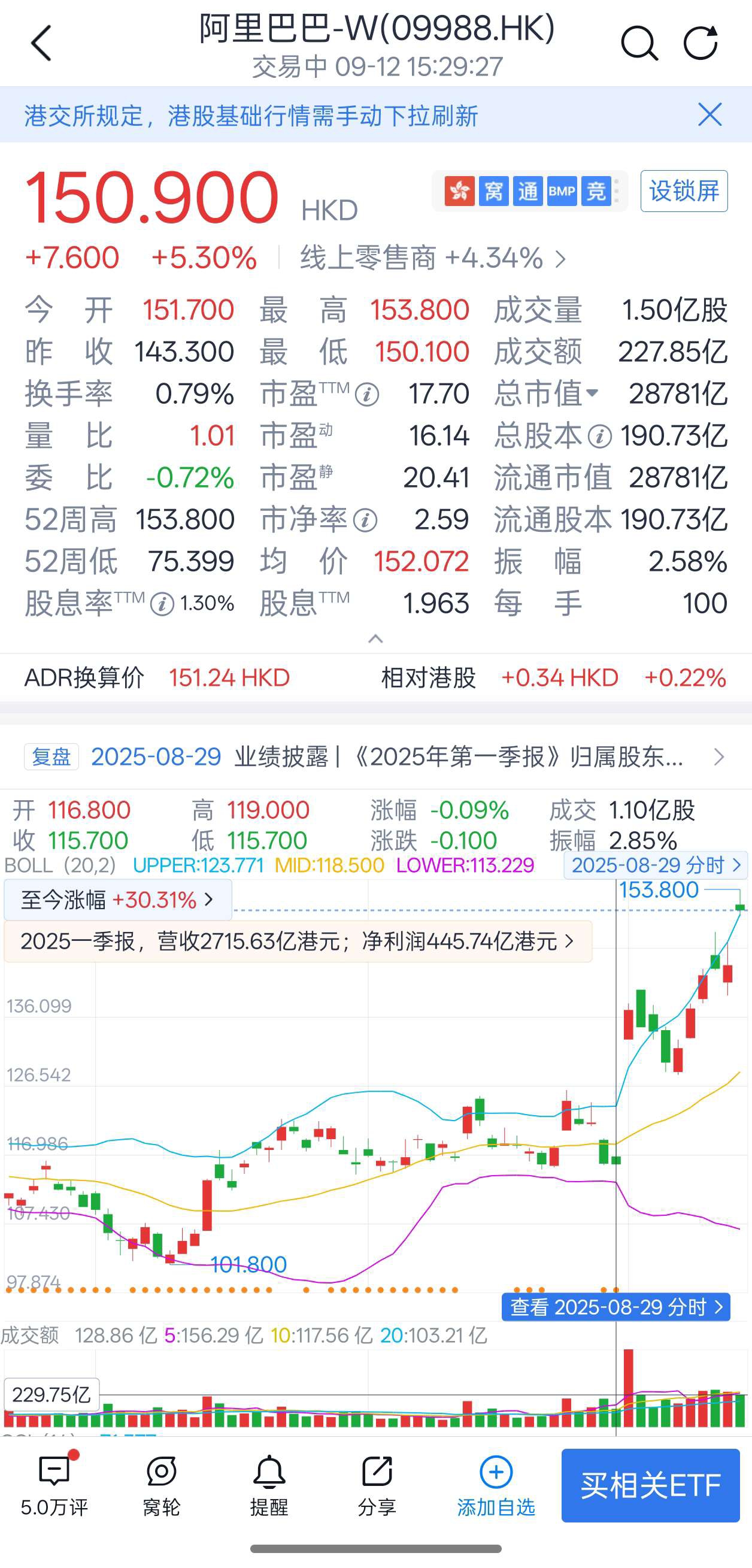This screenshot has width=752, height=1568.
Task: Set a 提醒 price alert
Action: click(x=269, y=1485)
